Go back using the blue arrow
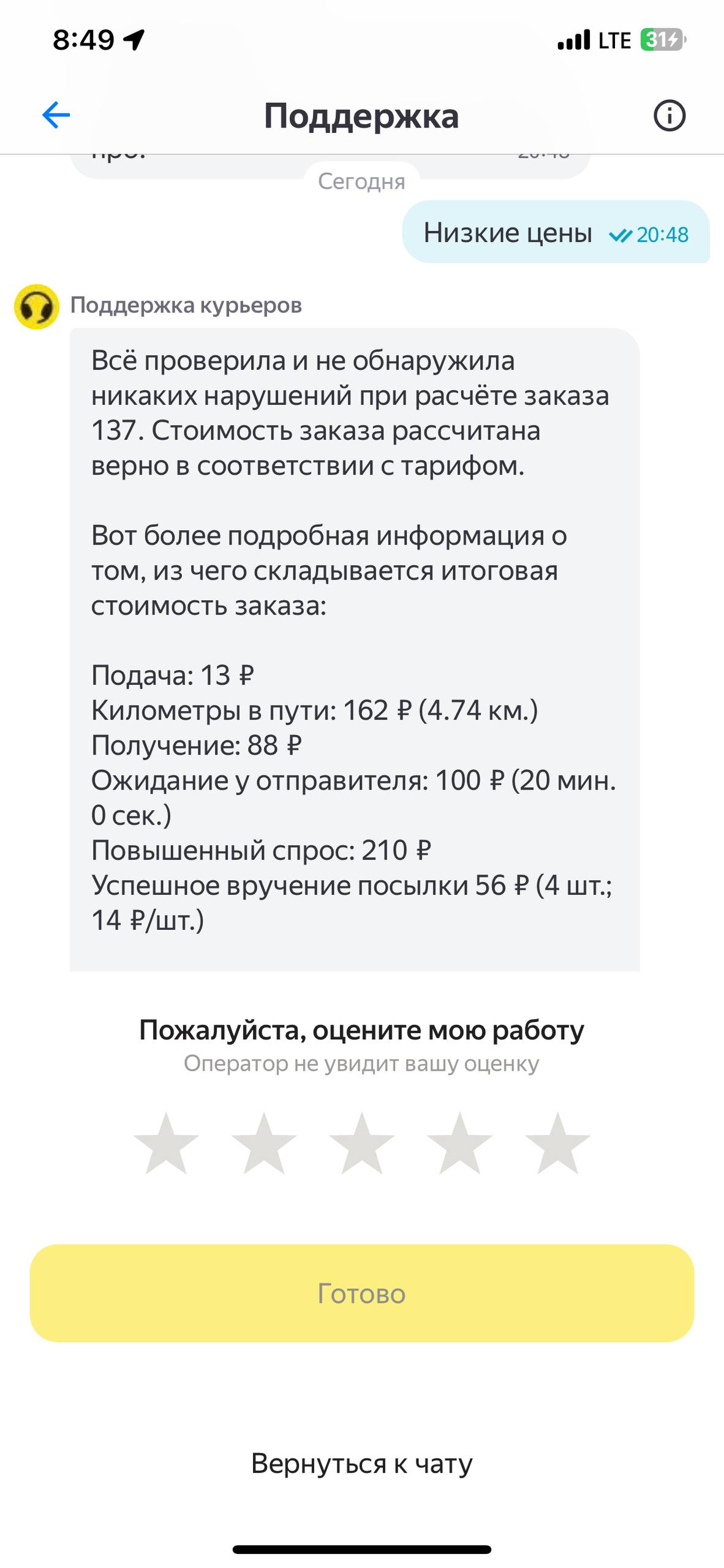 (56, 115)
